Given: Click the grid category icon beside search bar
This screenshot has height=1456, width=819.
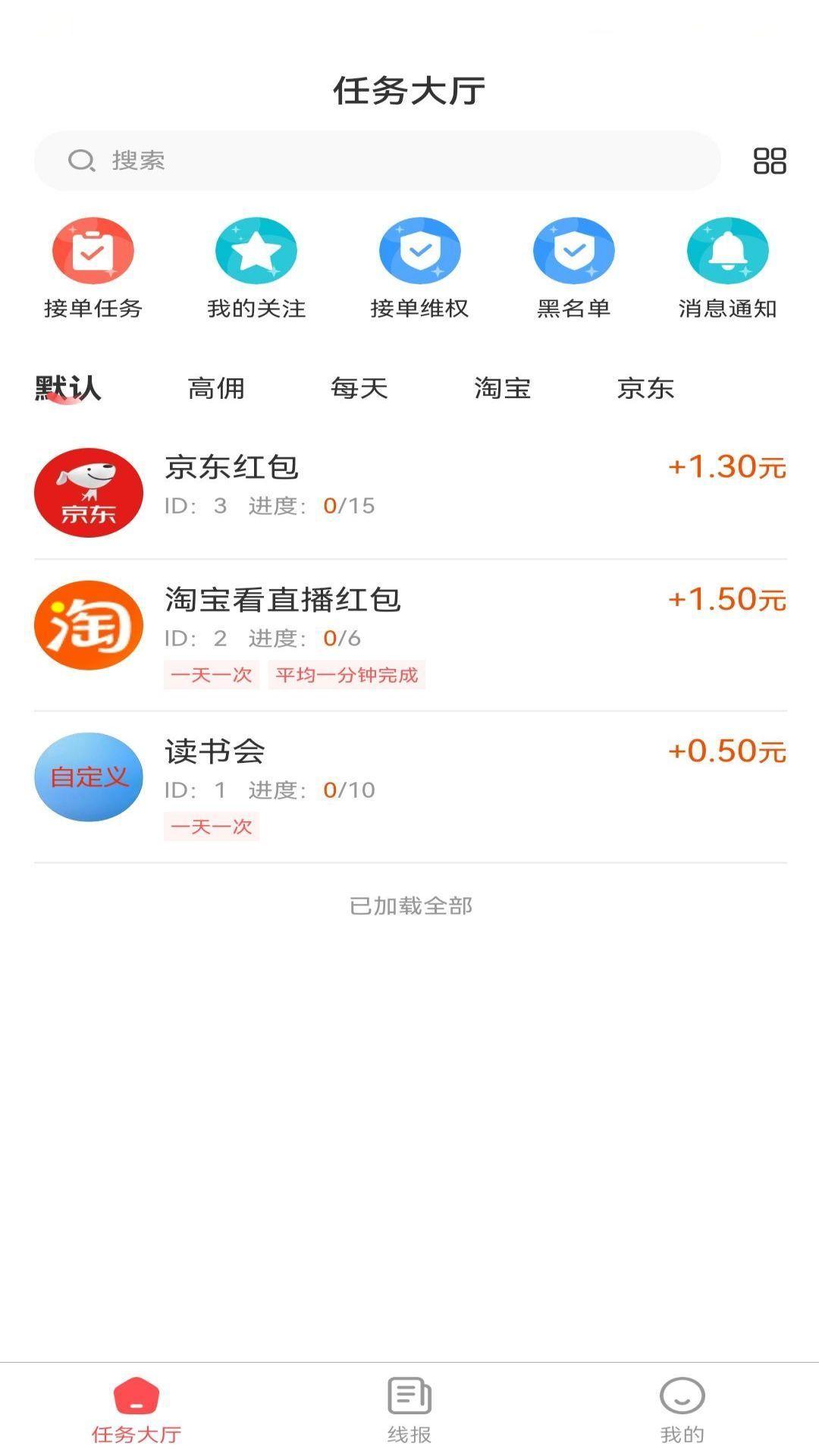Looking at the screenshot, I should coord(768,160).
